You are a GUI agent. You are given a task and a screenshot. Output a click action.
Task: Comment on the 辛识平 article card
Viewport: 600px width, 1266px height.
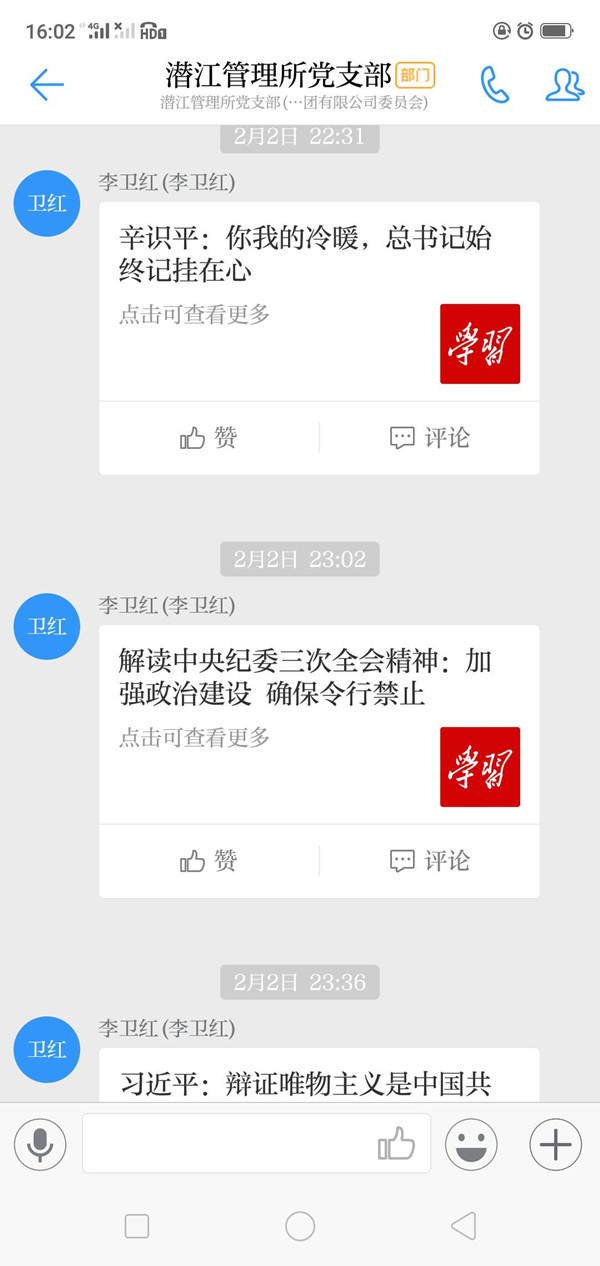point(430,438)
